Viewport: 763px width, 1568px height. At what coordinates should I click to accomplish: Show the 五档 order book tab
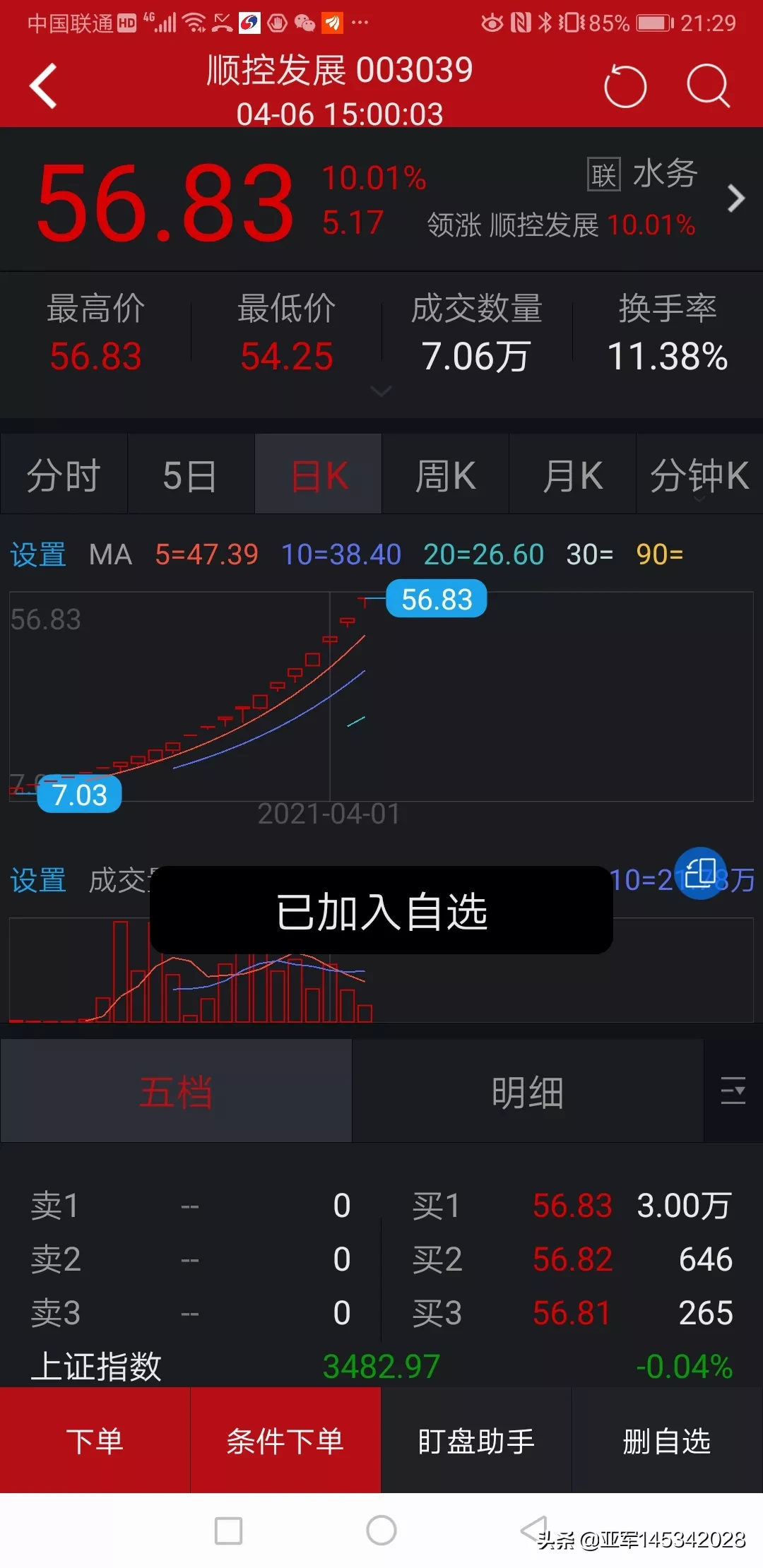(176, 1091)
